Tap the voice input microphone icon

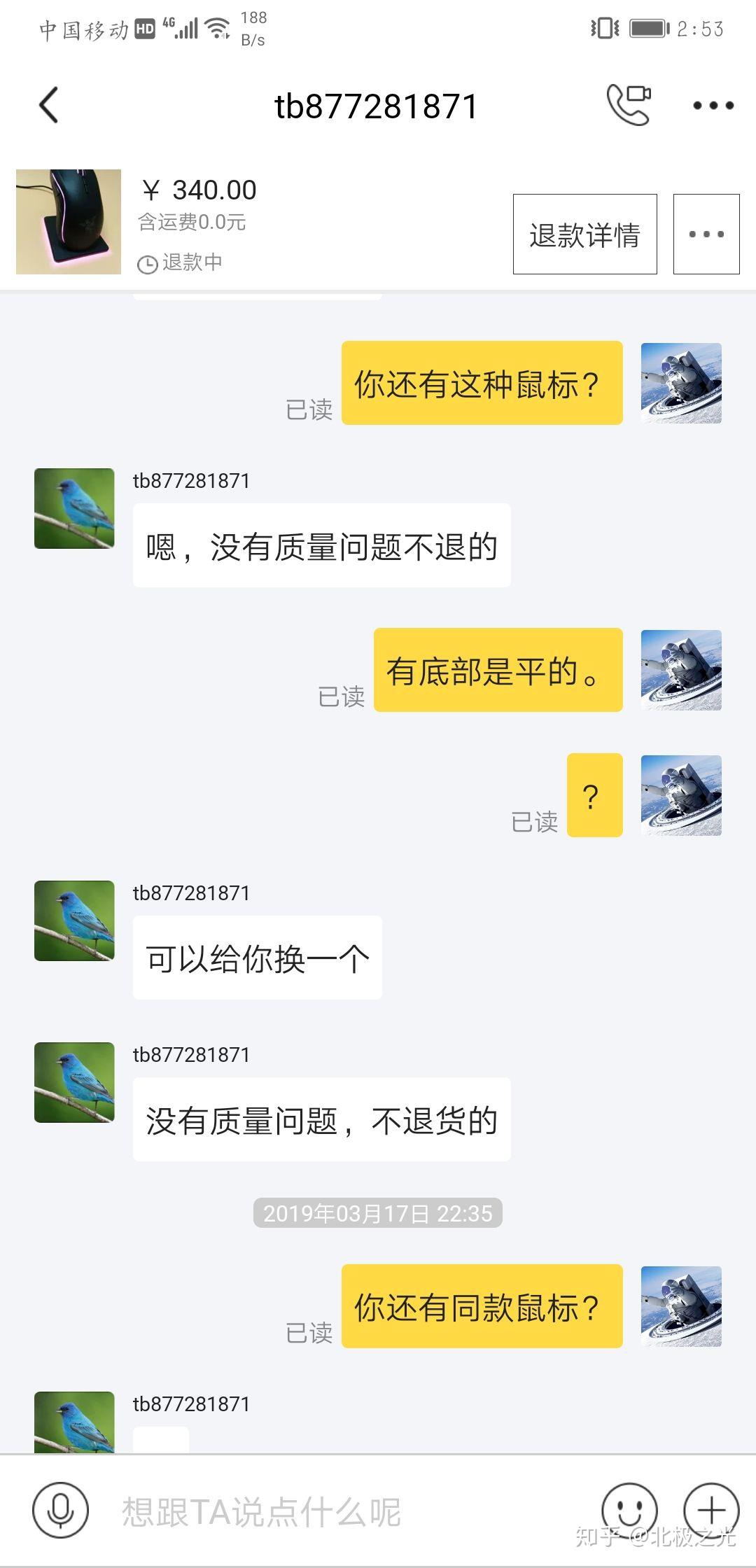60,1510
